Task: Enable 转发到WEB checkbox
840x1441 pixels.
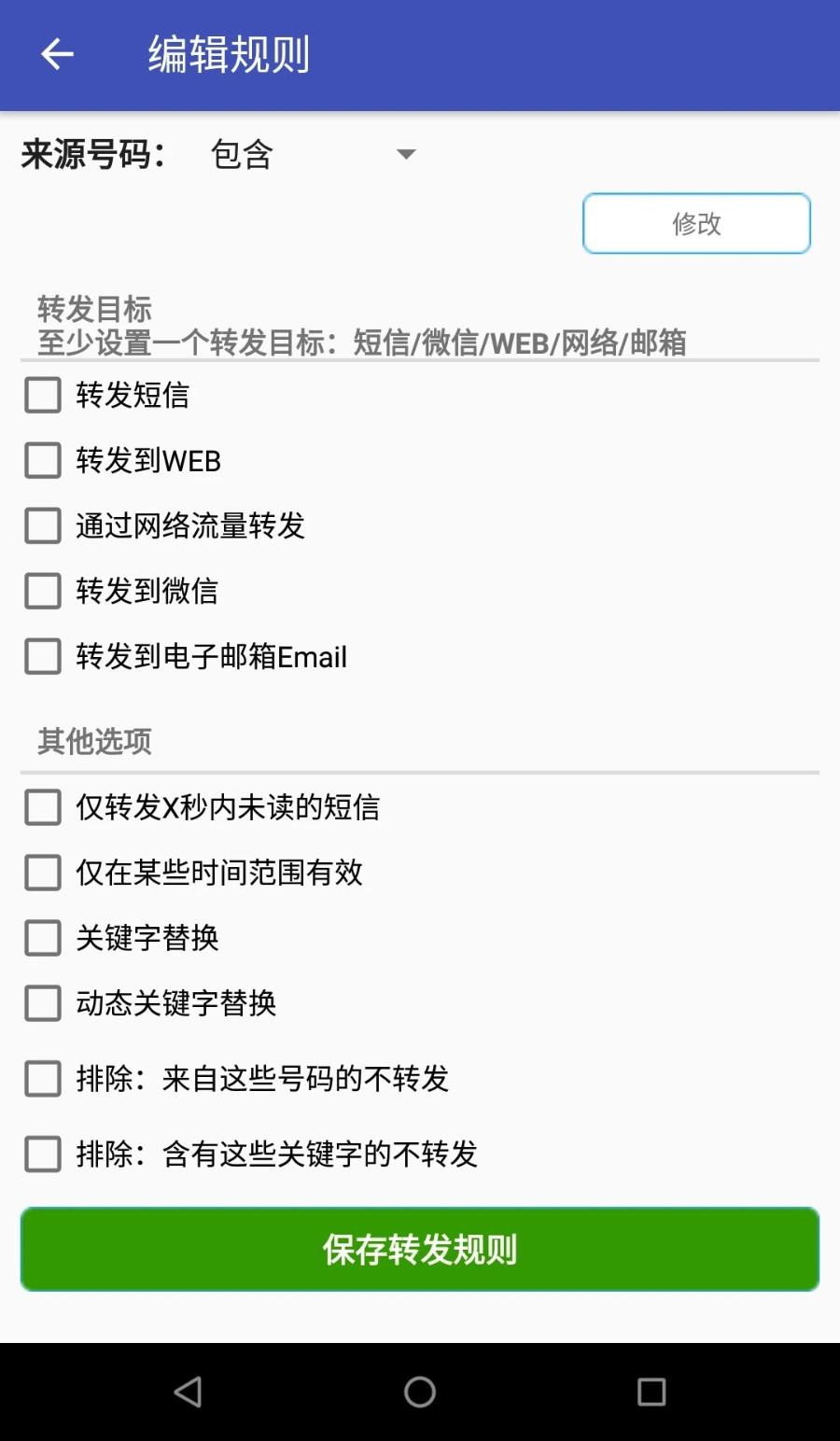Action: 43,460
